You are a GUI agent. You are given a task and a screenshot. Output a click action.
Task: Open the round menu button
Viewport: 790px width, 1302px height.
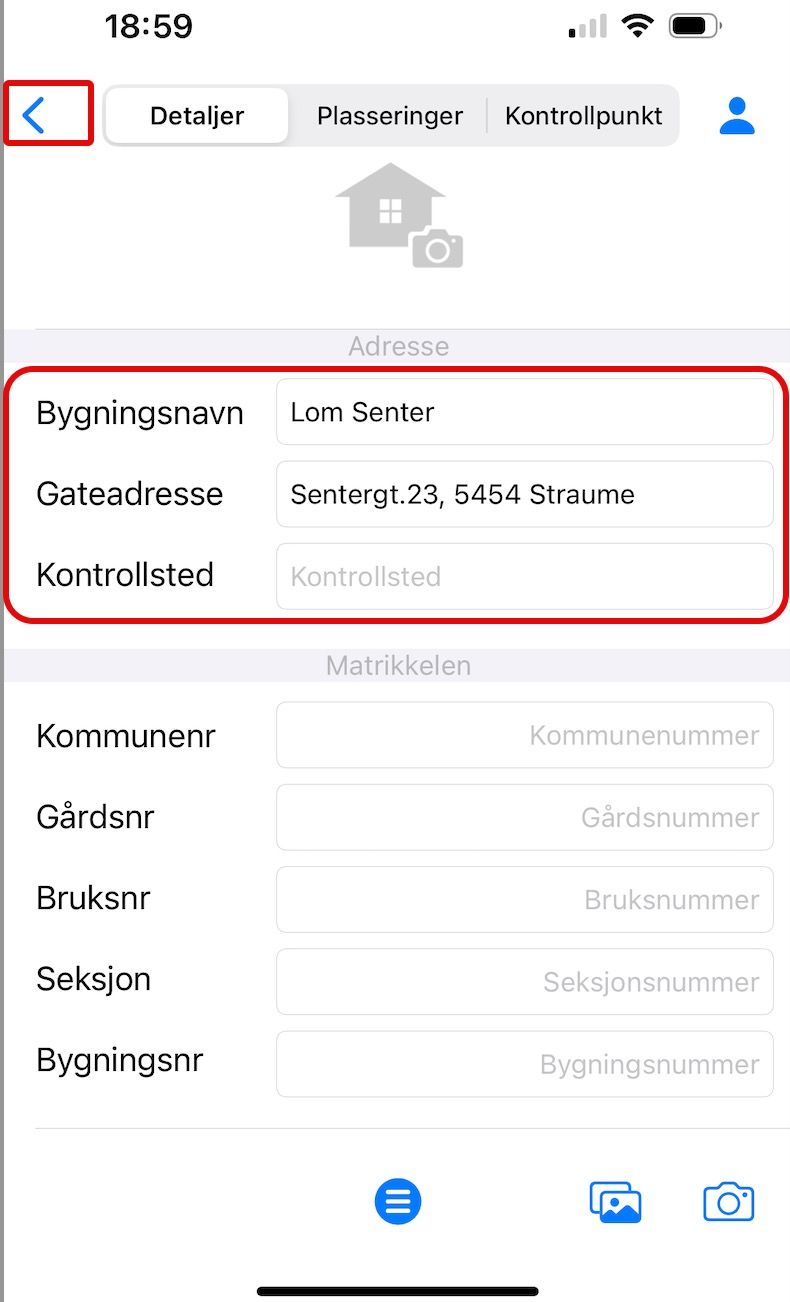(x=398, y=1201)
